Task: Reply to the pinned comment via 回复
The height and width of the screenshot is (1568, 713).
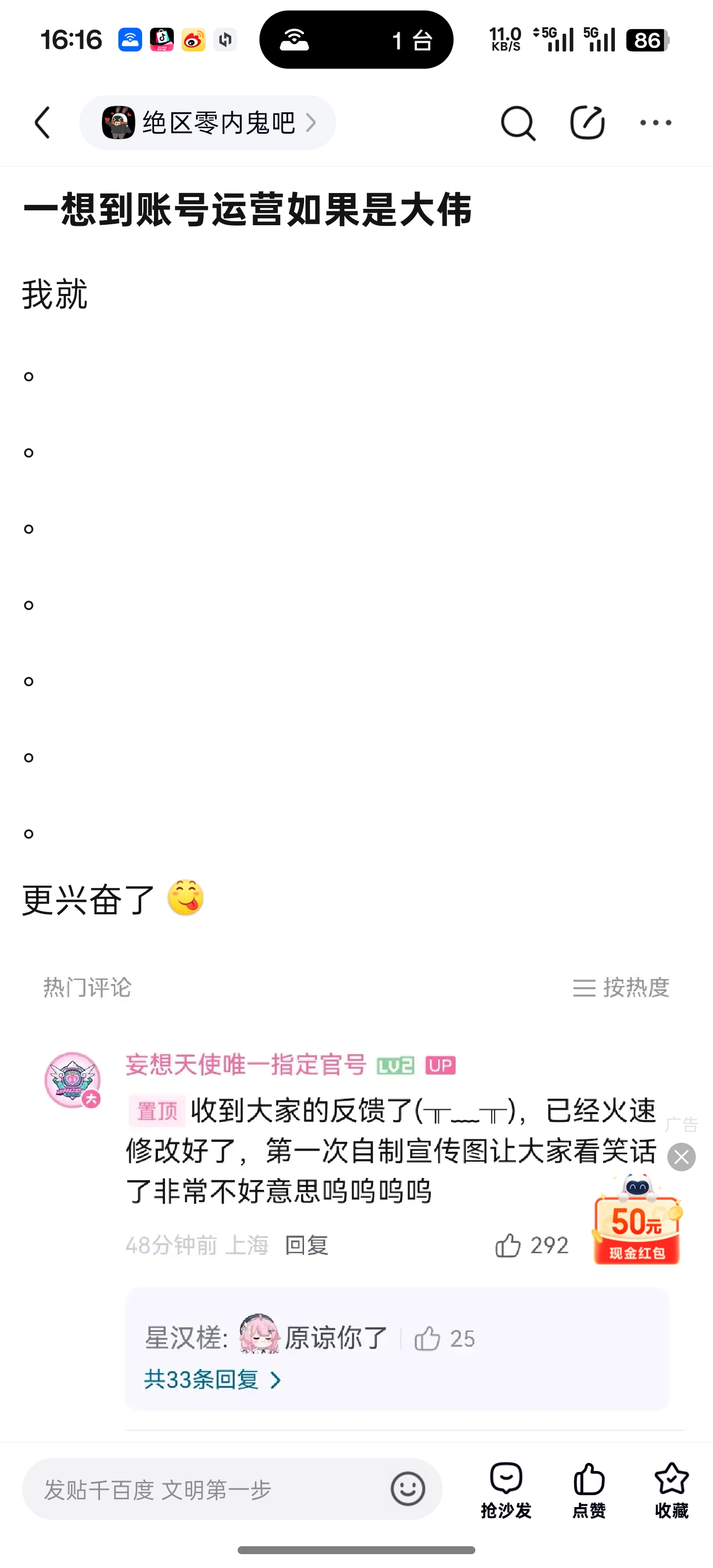Action: (306, 1245)
